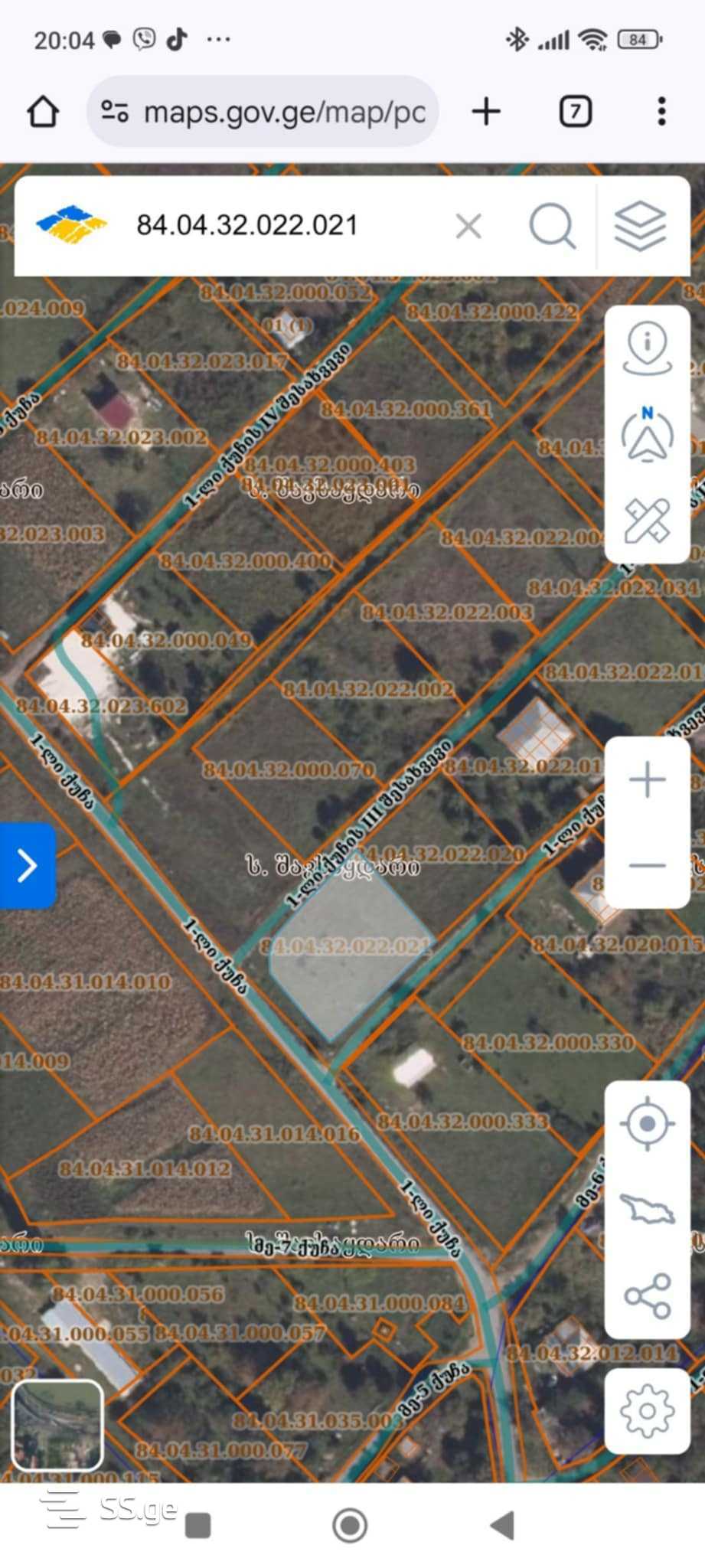The height and width of the screenshot is (1568, 705).
Task: Show the whole Georgia country view
Action: pos(648,1210)
